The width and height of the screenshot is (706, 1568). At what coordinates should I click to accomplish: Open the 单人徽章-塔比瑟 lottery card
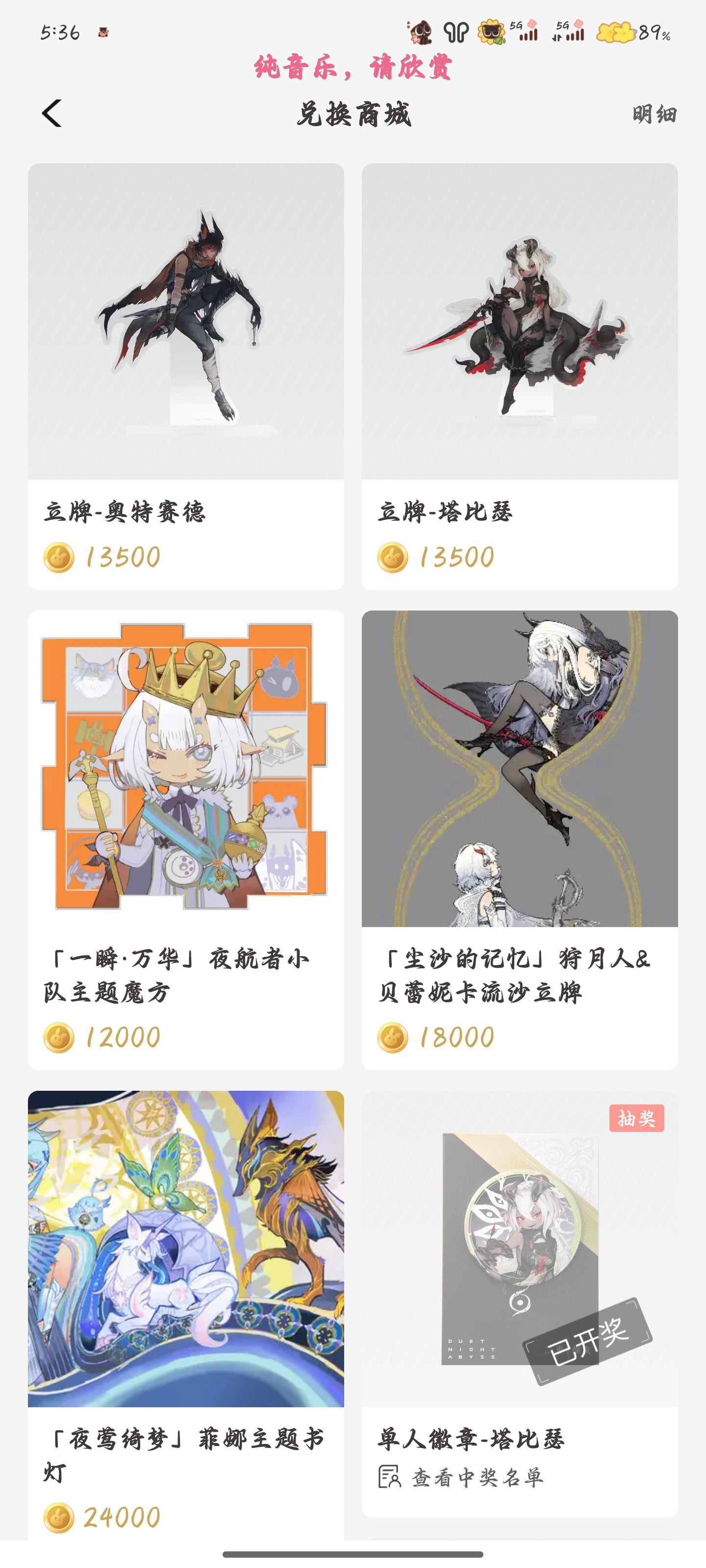(520, 1278)
